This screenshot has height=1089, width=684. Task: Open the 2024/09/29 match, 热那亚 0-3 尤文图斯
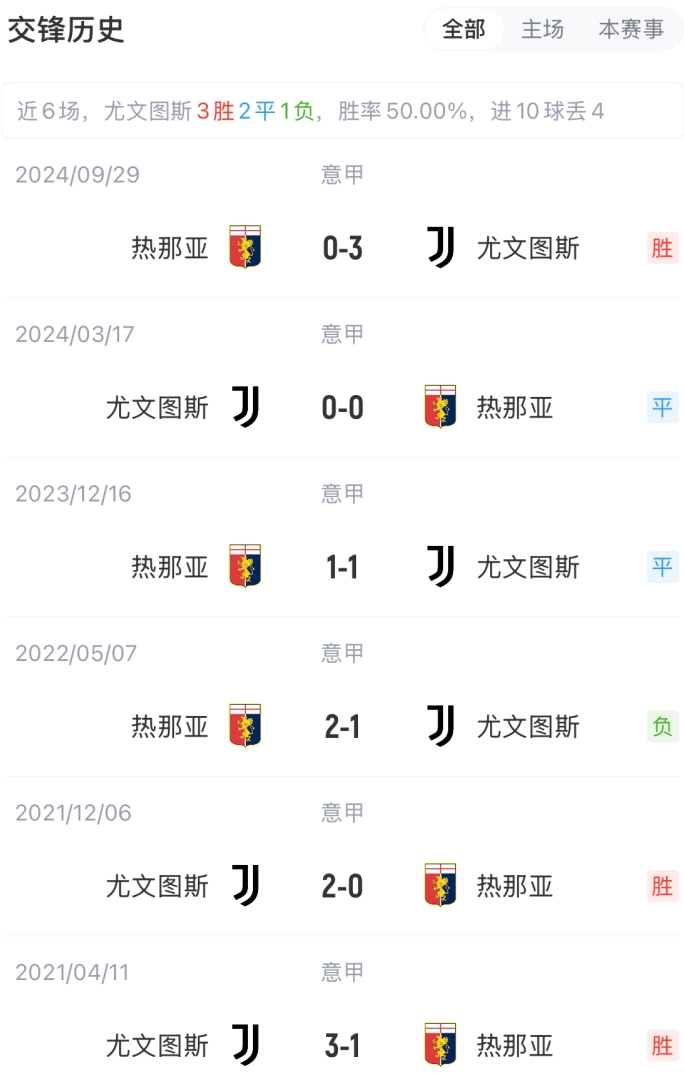[342, 247]
